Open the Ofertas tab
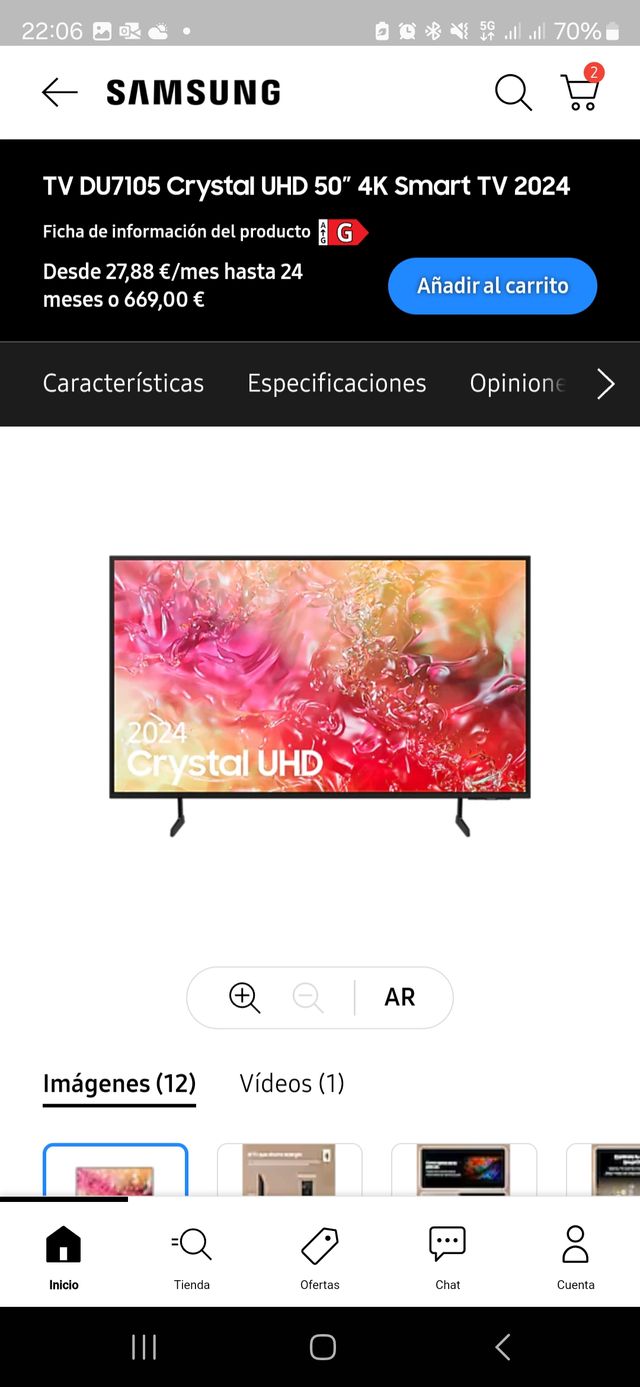Screen dimensions: 640x1387 [320, 1257]
